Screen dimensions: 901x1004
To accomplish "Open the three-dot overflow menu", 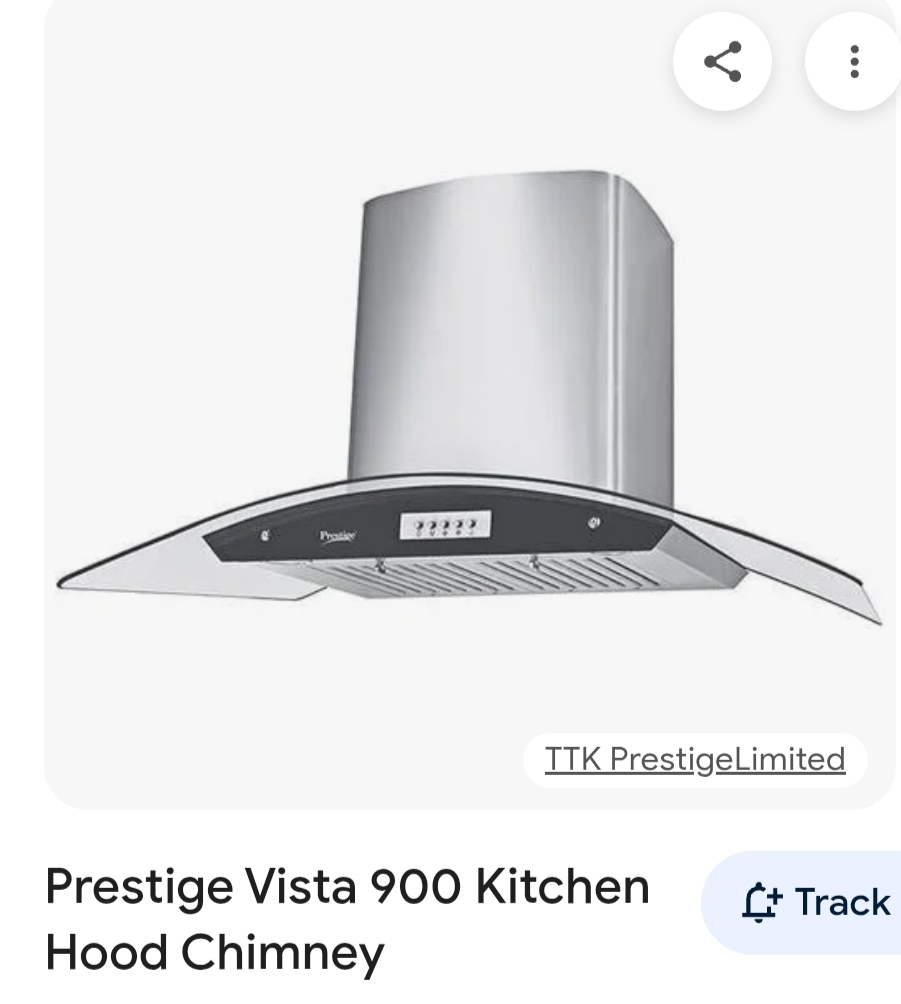I will [853, 62].
